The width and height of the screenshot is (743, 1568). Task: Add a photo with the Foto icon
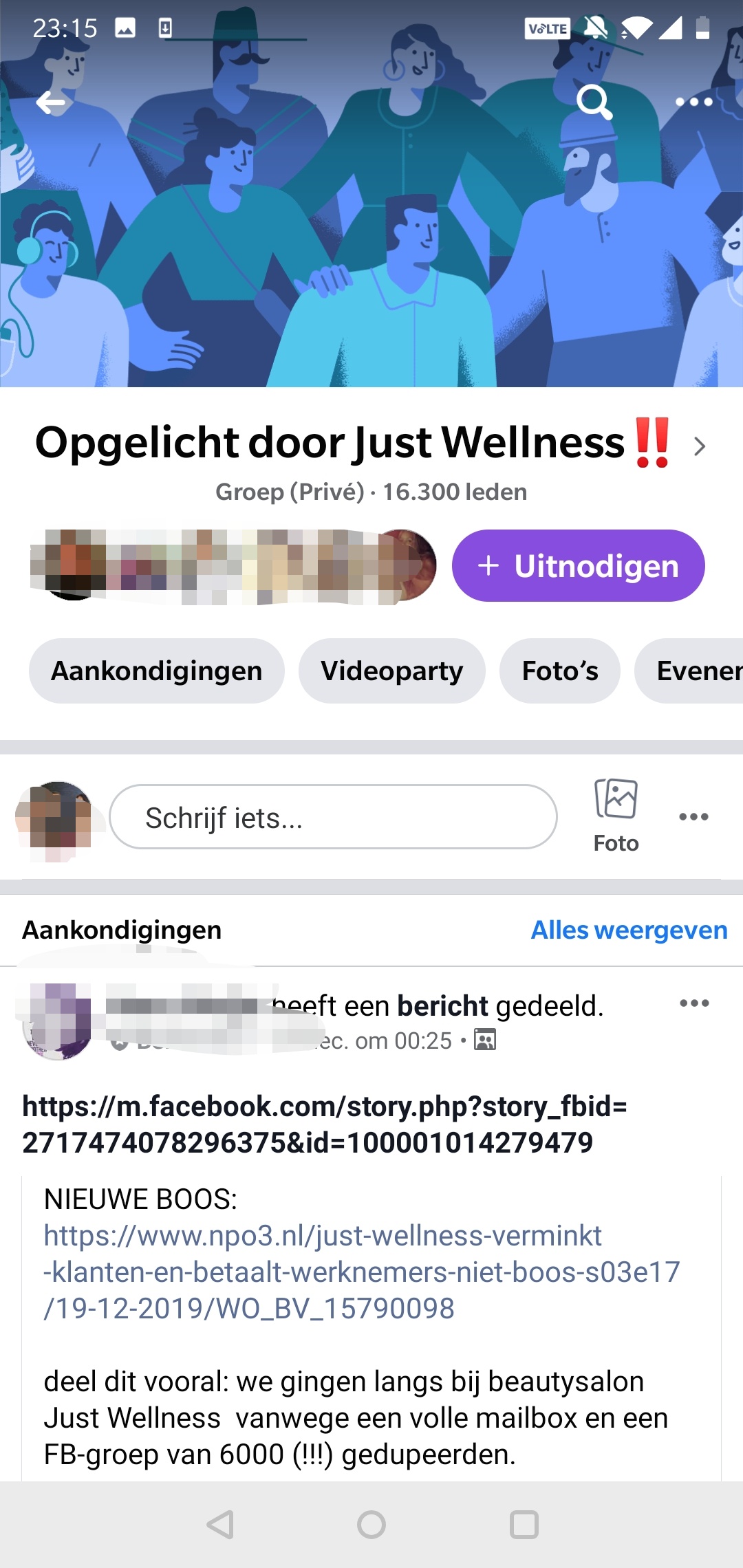click(x=616, y=816)
